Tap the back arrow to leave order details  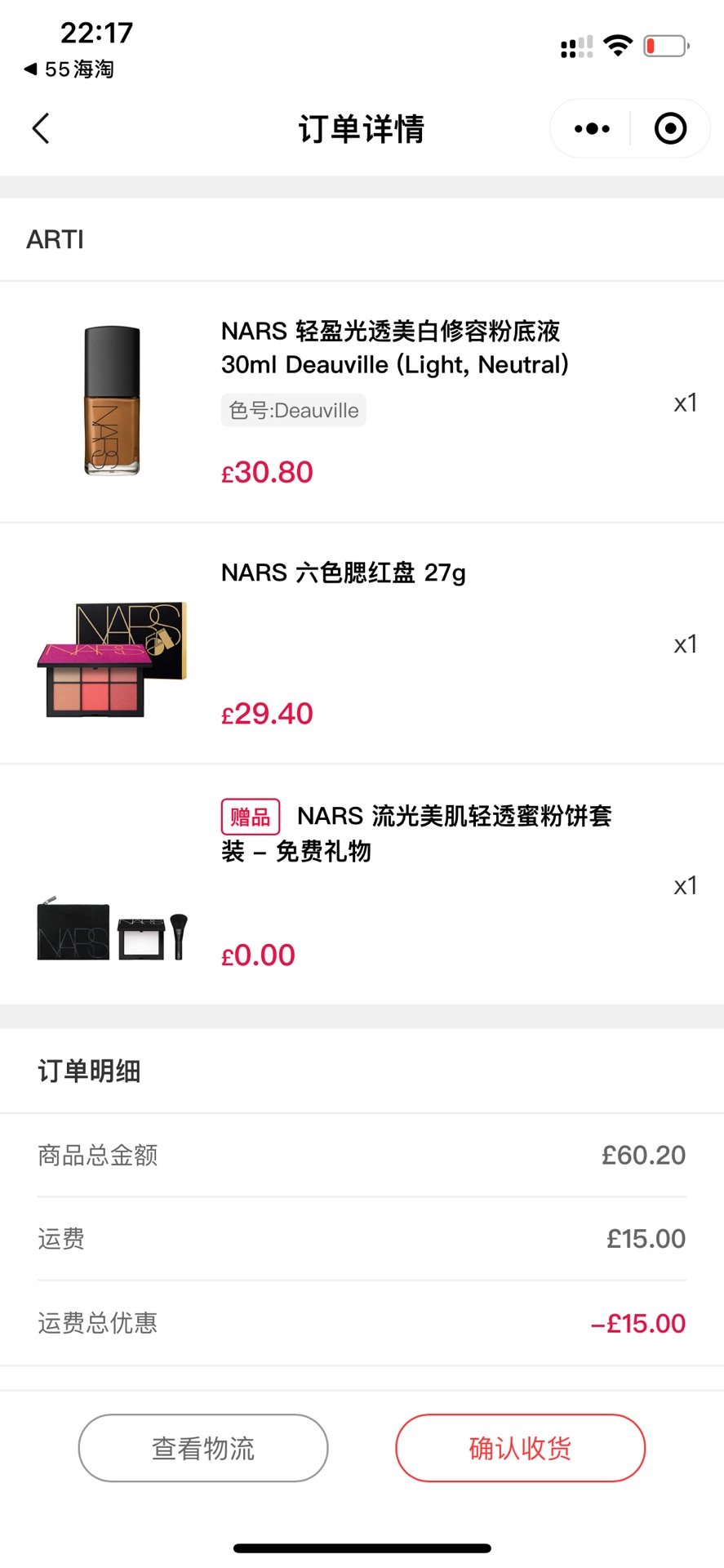pos(41,128)
